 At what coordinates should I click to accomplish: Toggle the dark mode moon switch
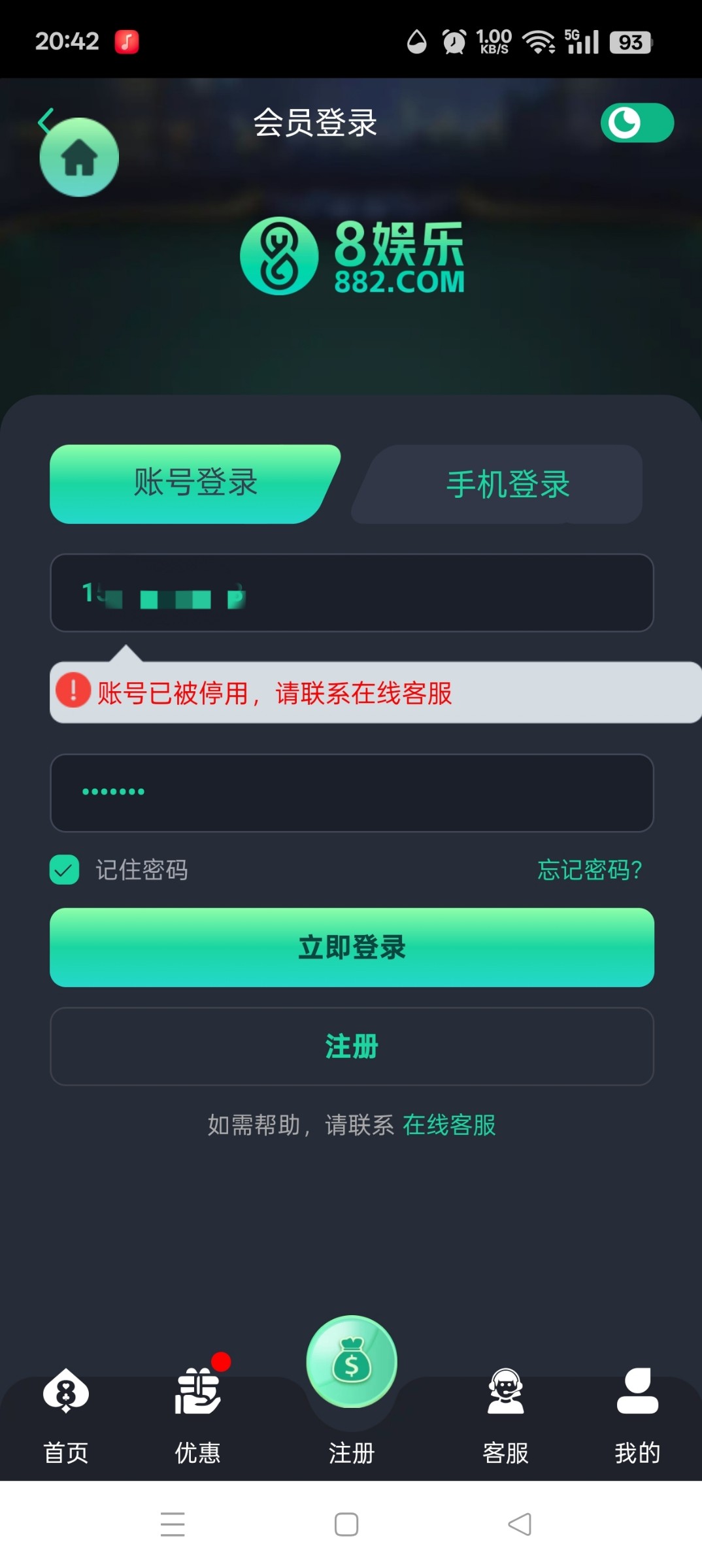coord(637,123)
